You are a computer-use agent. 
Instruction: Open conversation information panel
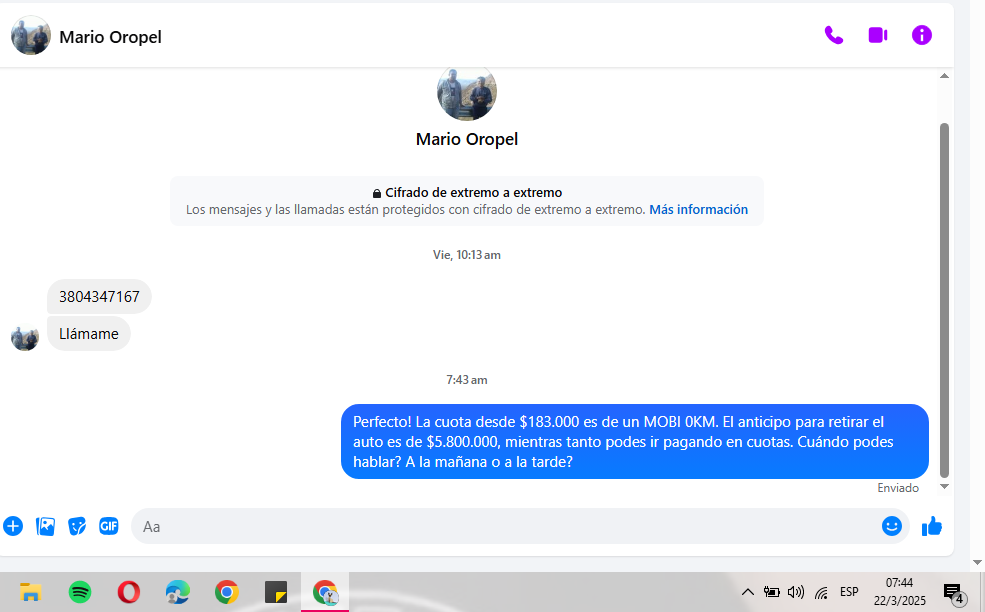(x=921, y=35)
